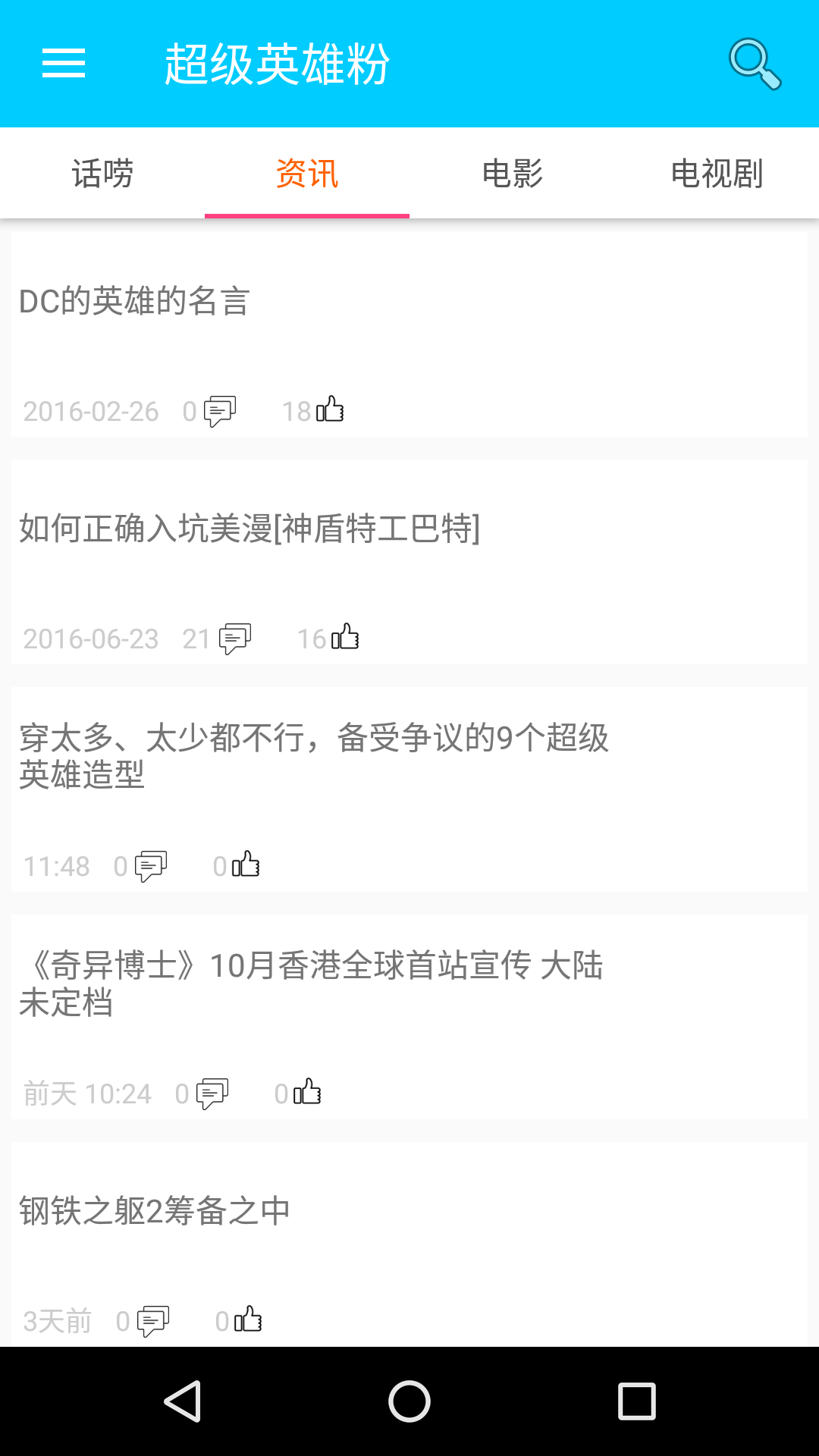Viewport: 819px width, 1456px height.
Task: Open the article DC的英雄的名言
Action: point(135,302)
